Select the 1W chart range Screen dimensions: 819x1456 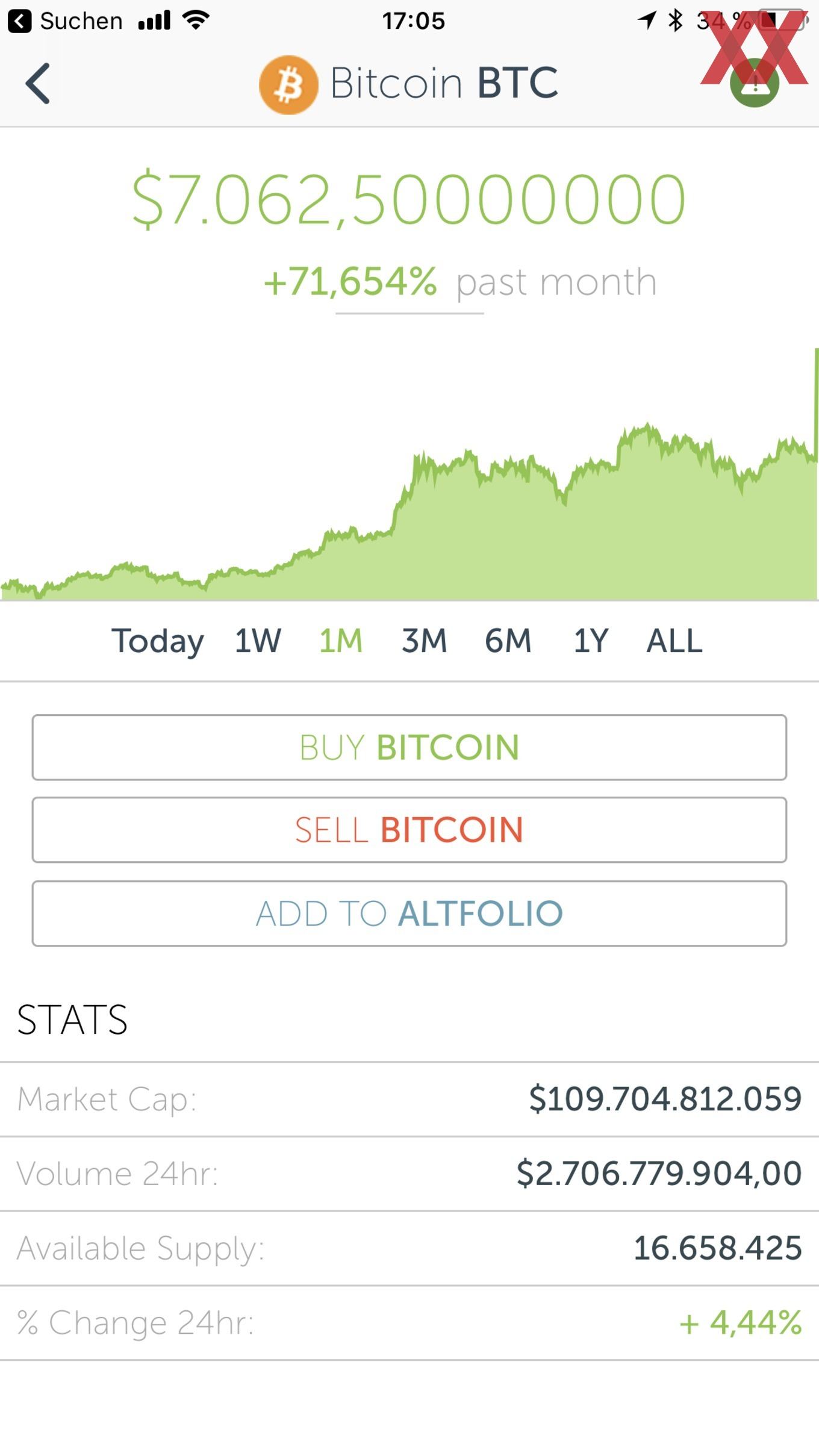pyautogui.click(x=258, y=641)
